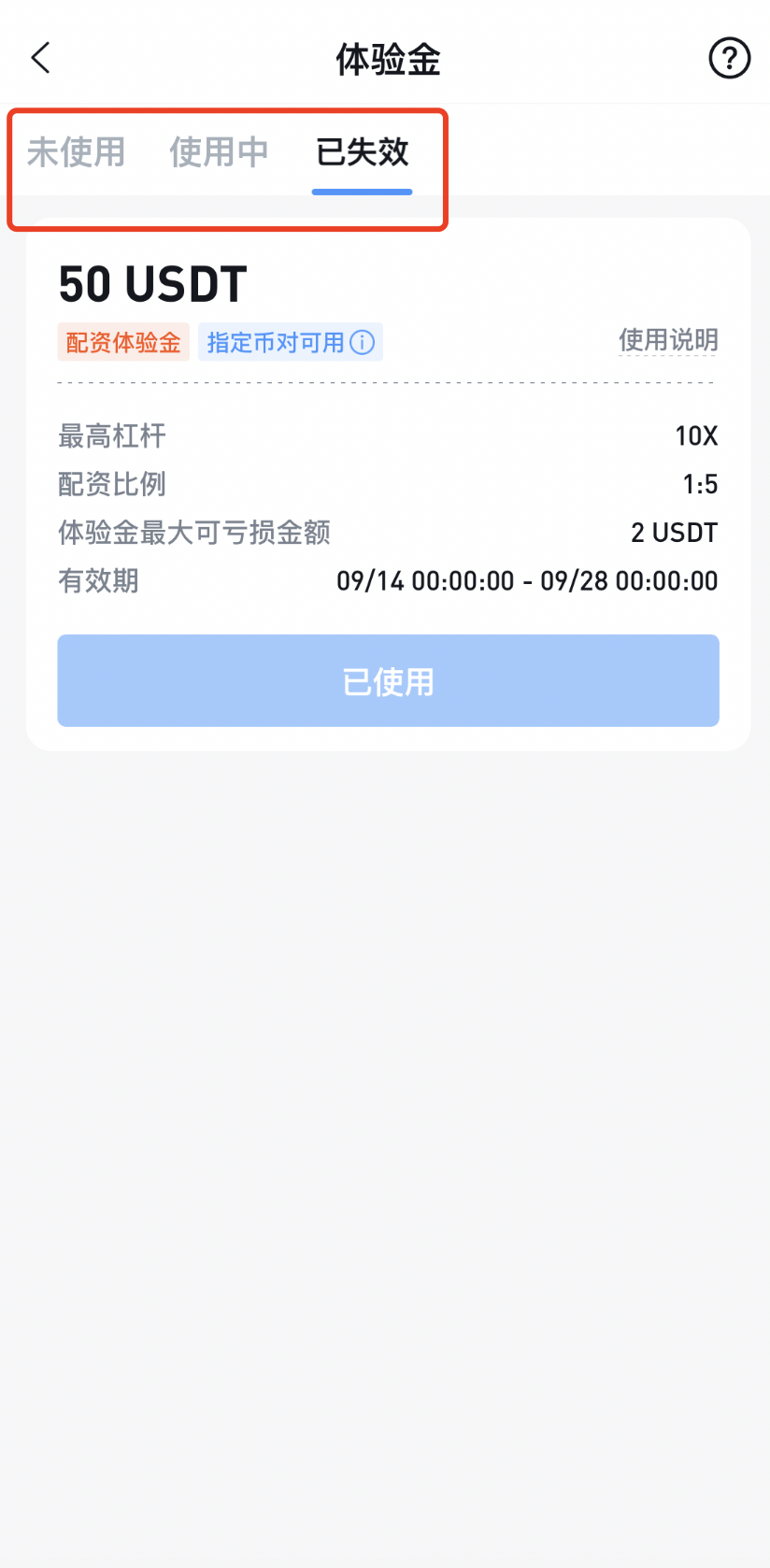Go back using the top-left arrow

(x=40, y=58)
